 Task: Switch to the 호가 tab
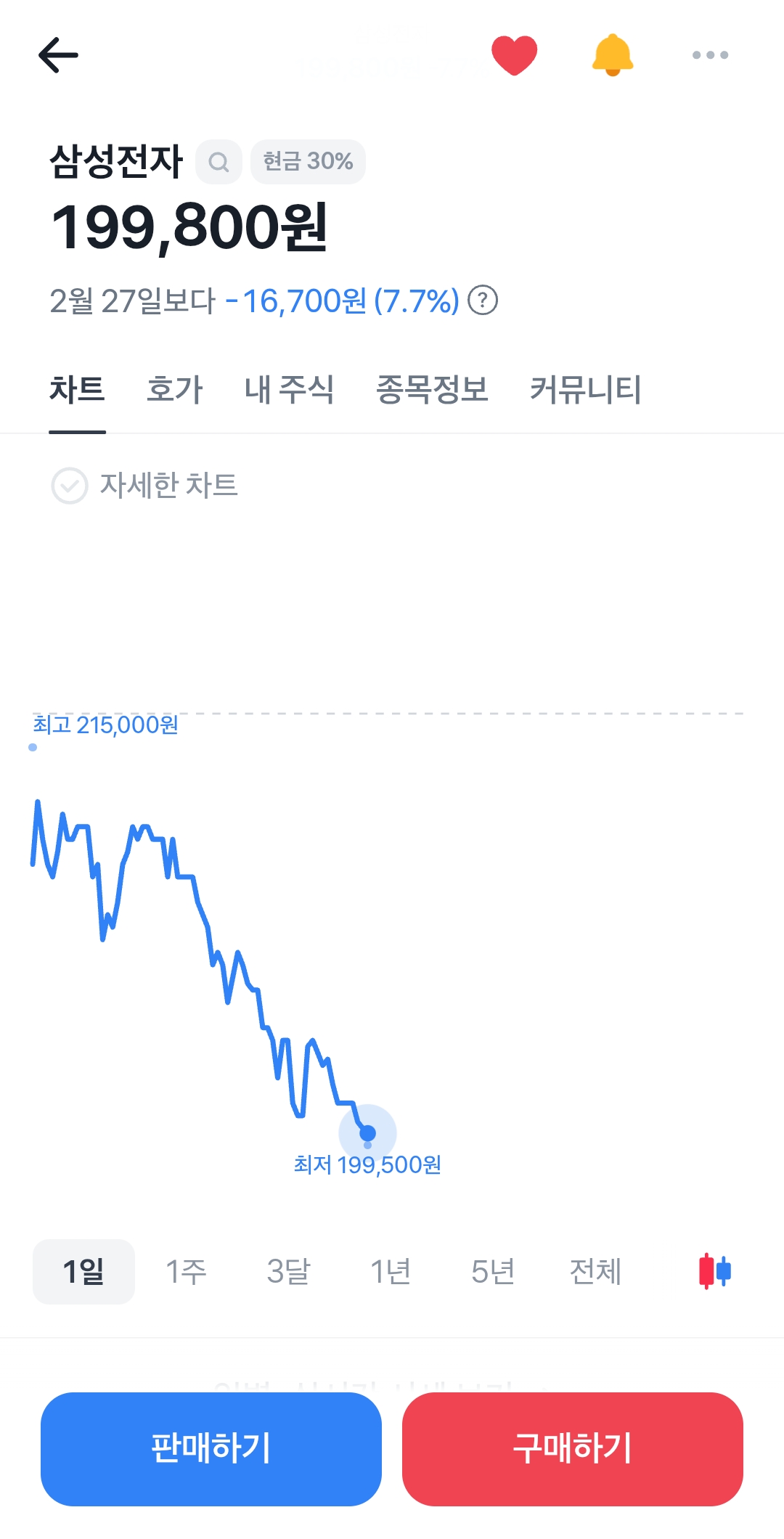(174, 390)
